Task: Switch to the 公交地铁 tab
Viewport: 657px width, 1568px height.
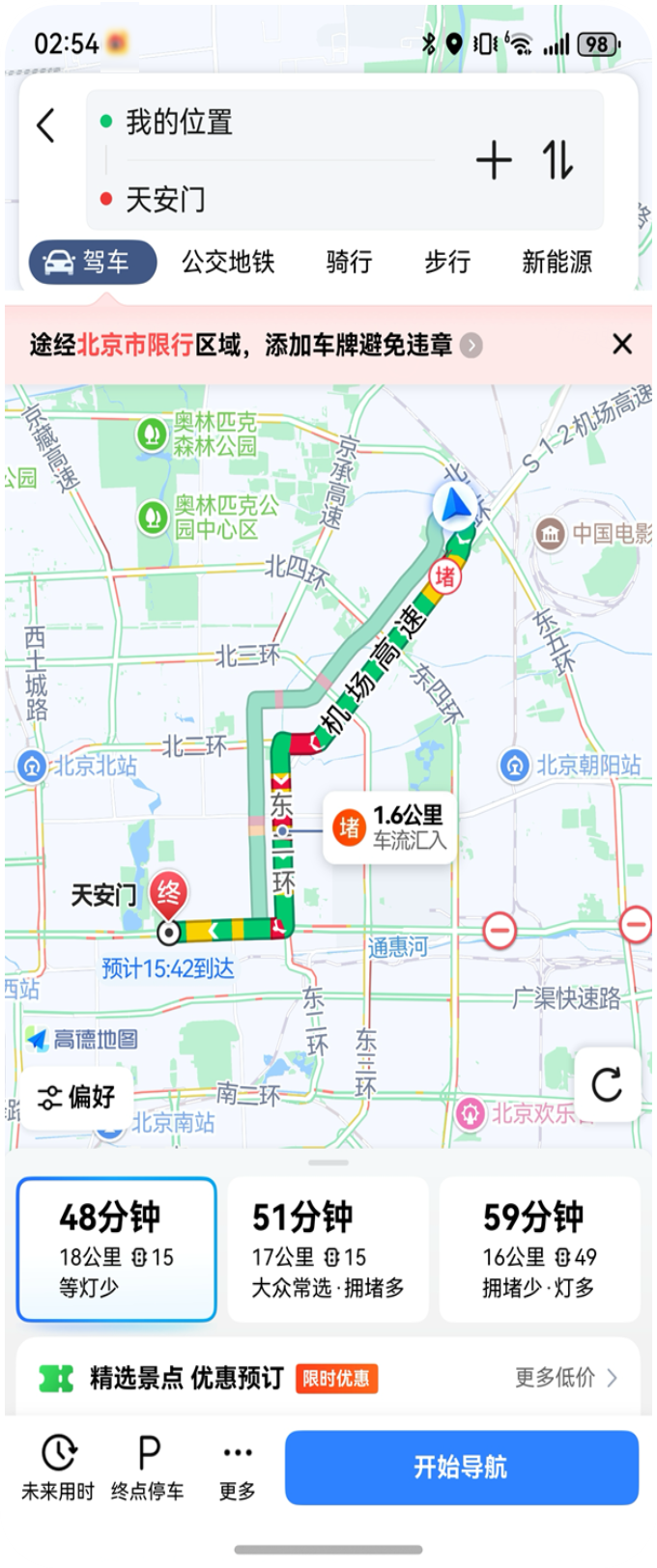Action: (229, 262)
